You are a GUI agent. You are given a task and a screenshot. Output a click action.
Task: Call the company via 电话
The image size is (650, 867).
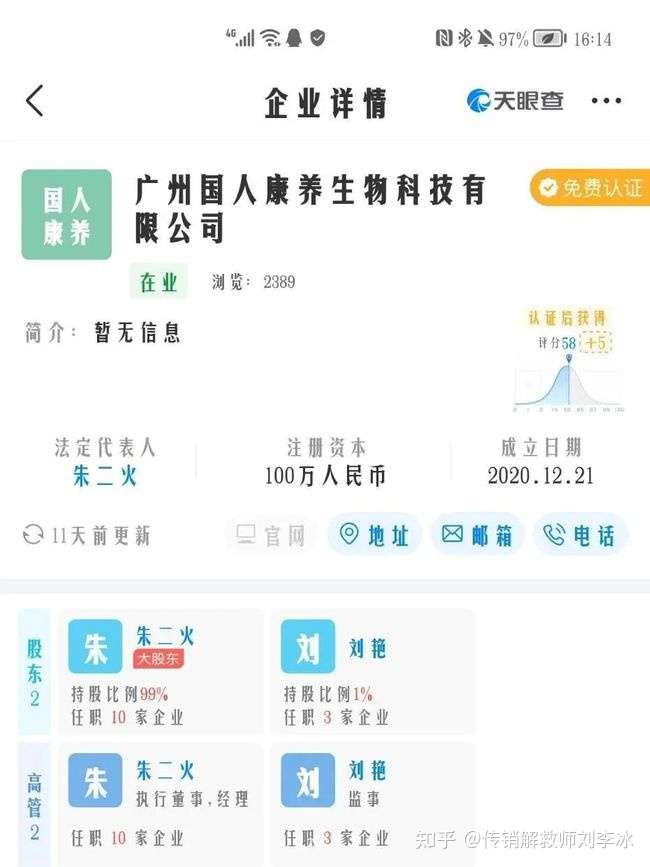580,535
